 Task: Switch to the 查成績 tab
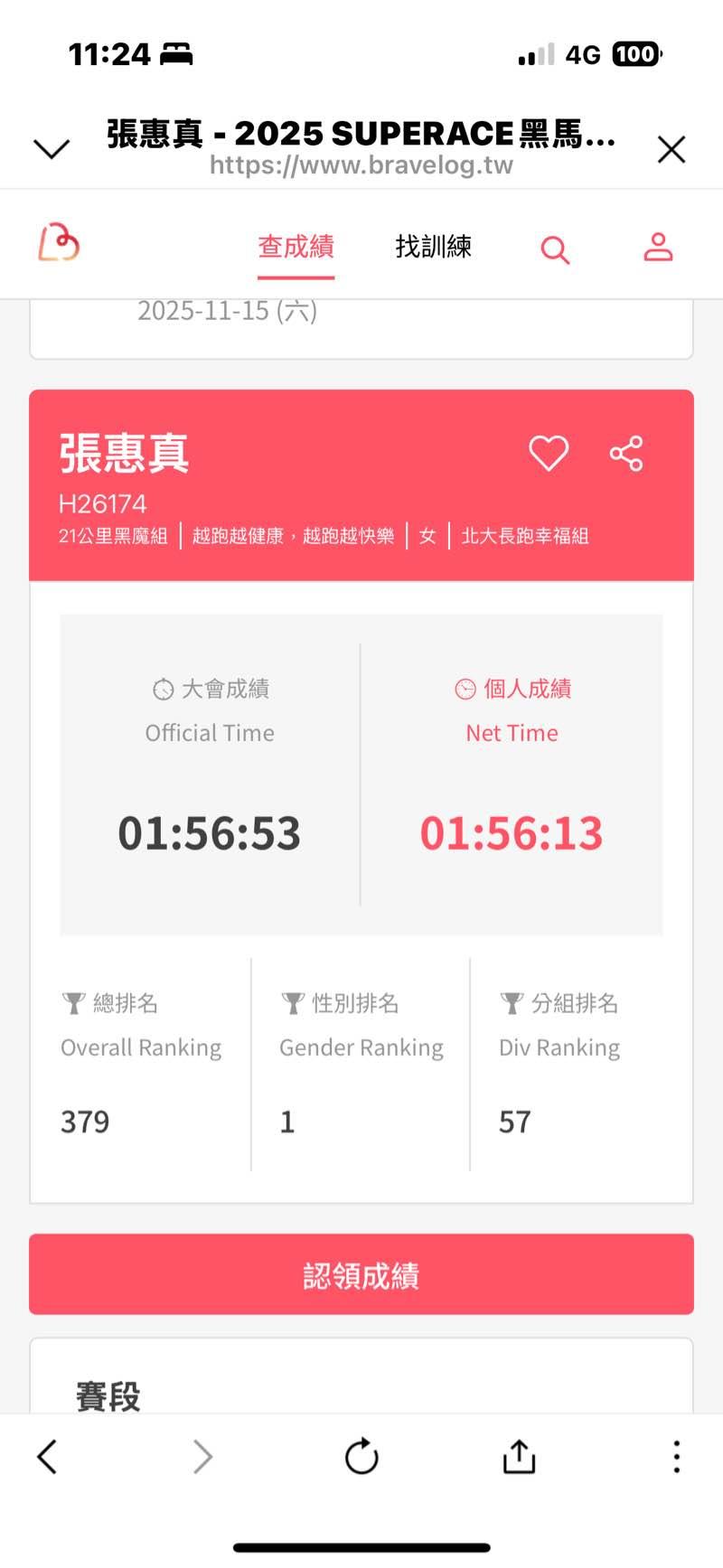[x=296, y=247]
